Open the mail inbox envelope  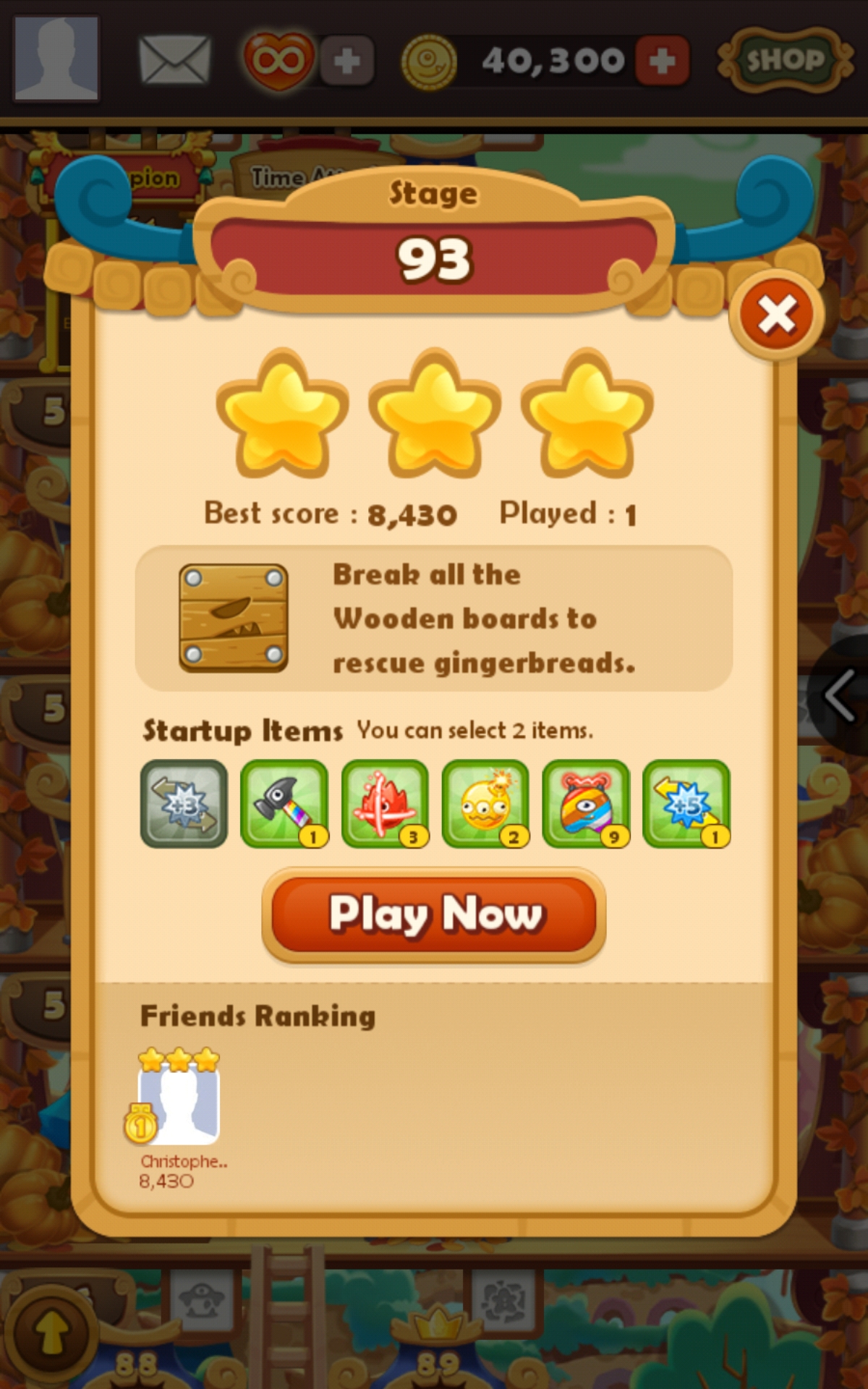(174, 60)
